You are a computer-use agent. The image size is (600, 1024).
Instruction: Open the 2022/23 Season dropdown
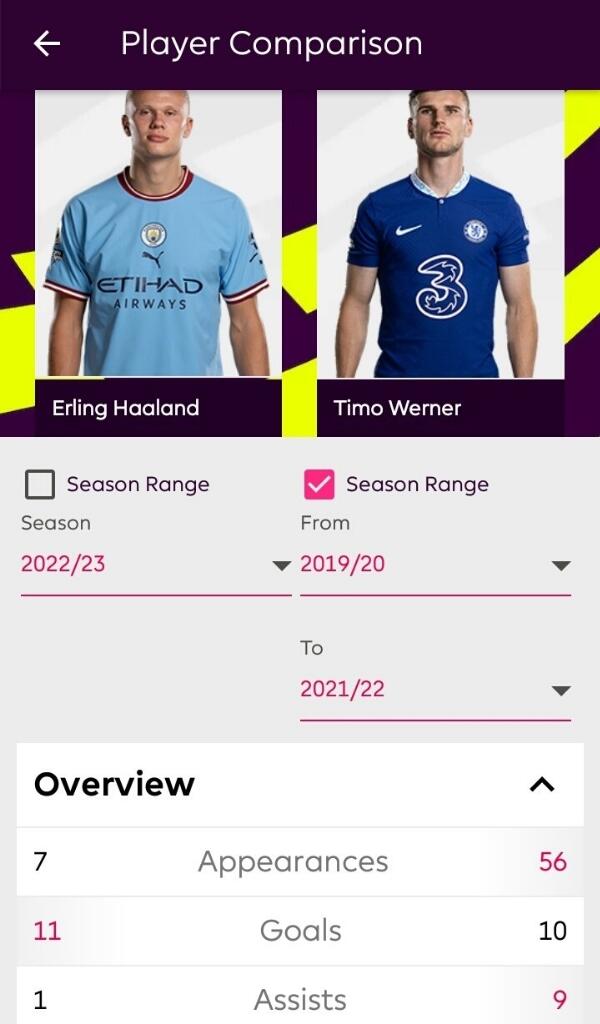pos(155,565)
